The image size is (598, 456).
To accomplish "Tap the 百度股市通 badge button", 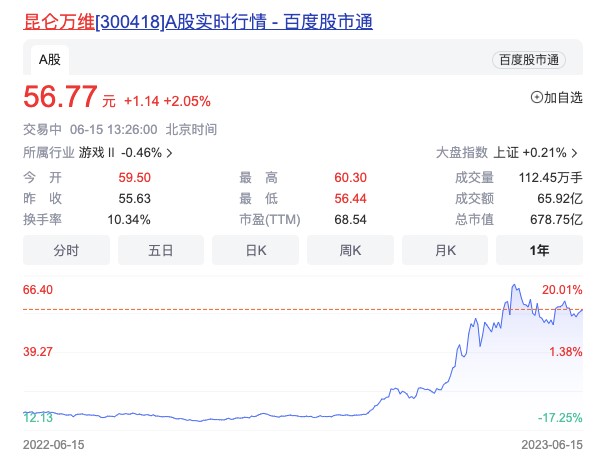I will 529,60.
